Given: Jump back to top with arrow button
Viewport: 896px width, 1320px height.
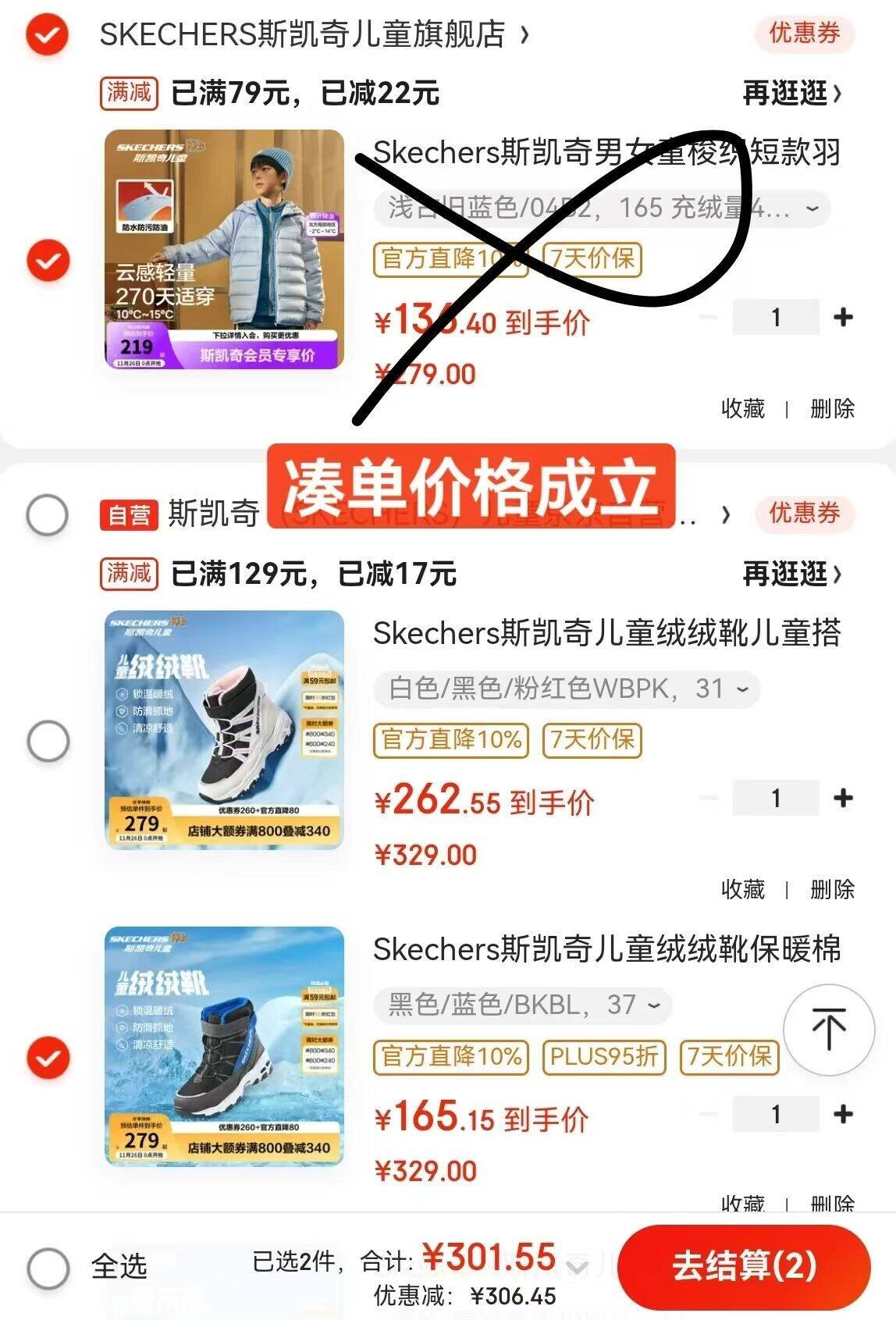Looking at the screenshot, I should (x=829, y=1029).
